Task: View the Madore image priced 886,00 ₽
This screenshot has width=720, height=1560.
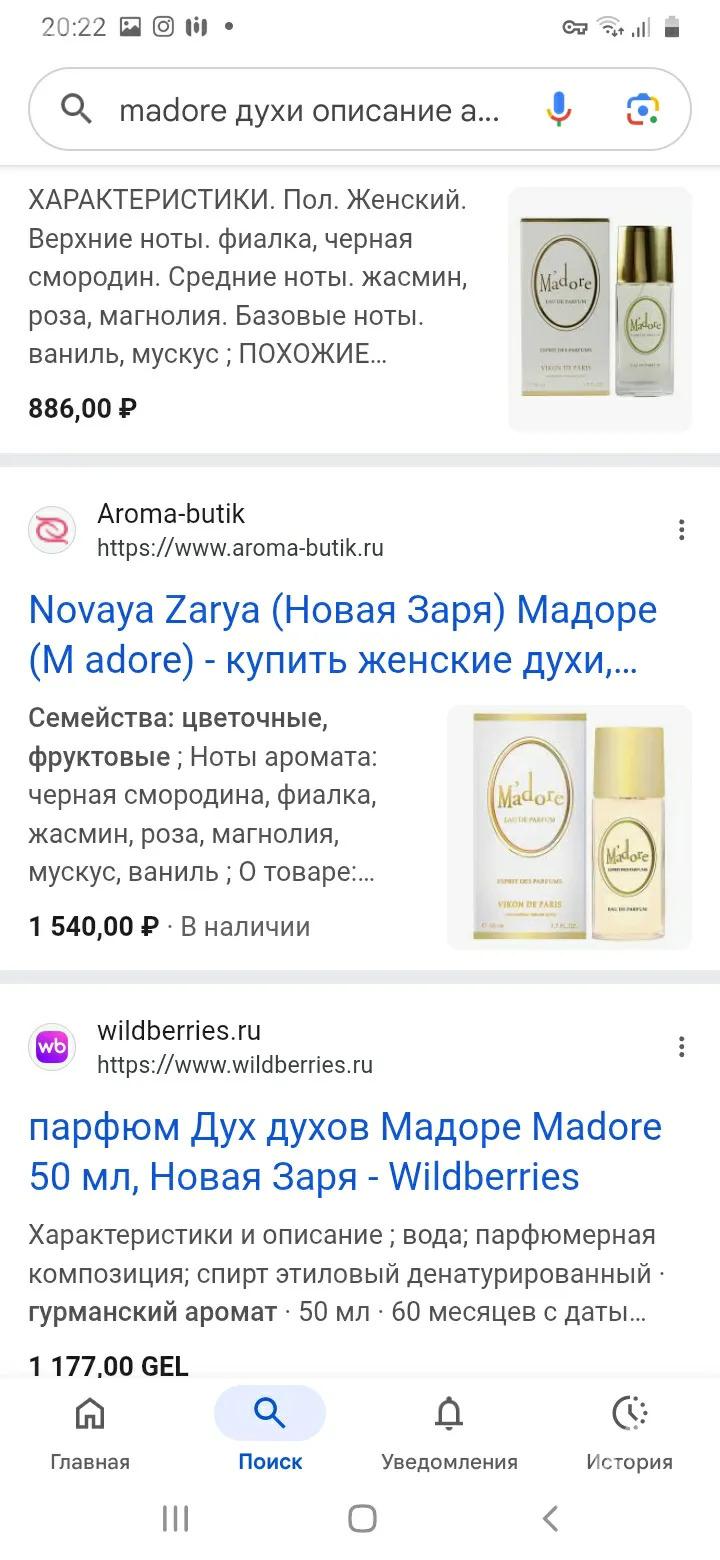Action: click(599, 309)
